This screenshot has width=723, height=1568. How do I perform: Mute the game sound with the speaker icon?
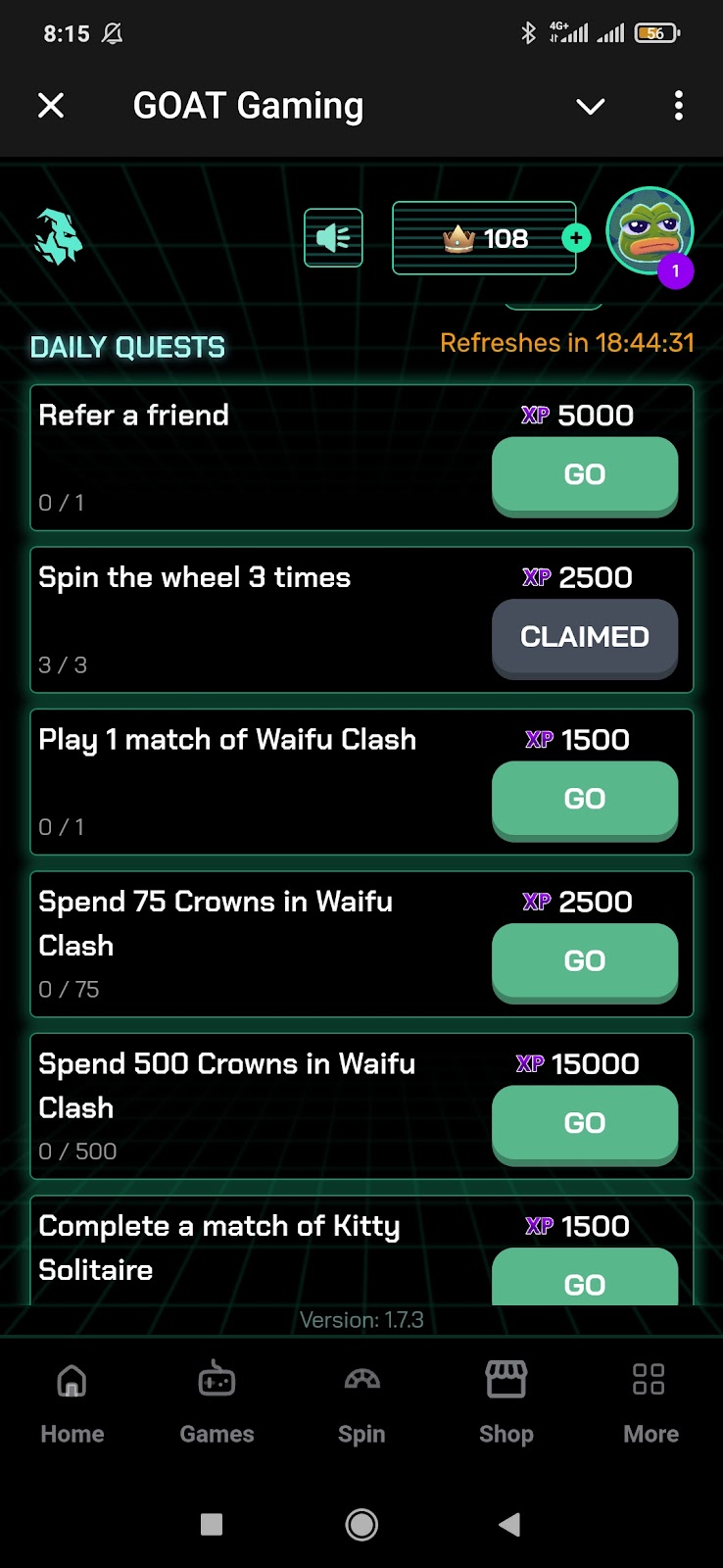point(333,238)
